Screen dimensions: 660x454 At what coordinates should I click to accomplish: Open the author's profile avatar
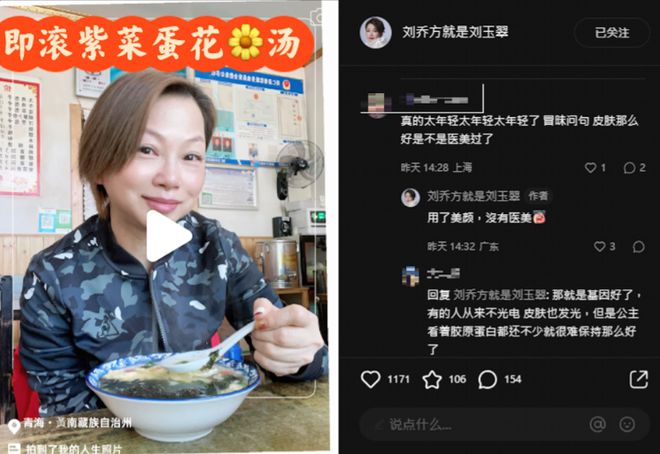(x=375, y=32)
